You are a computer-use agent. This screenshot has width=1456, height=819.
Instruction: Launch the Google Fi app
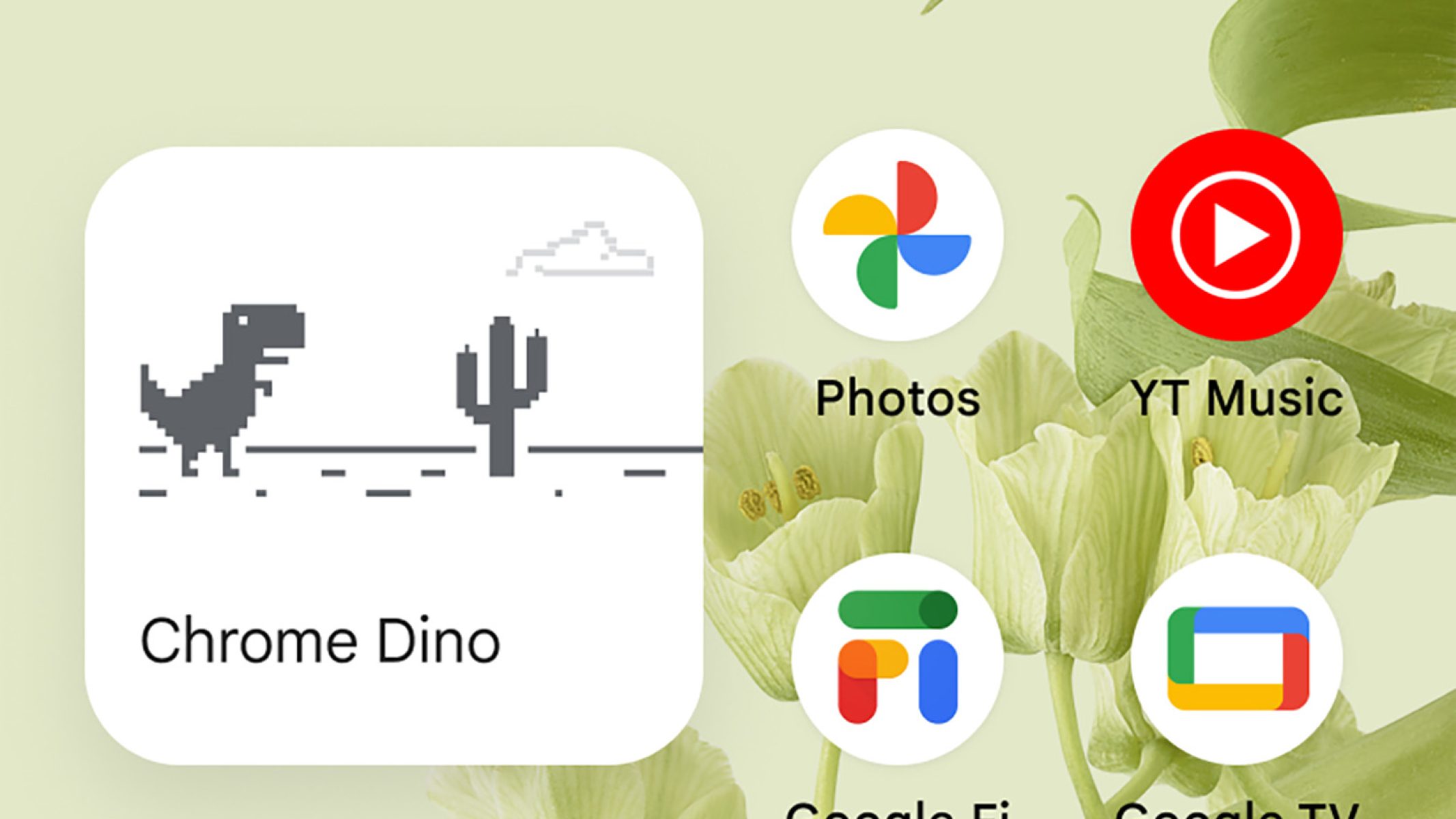(897, 658)
